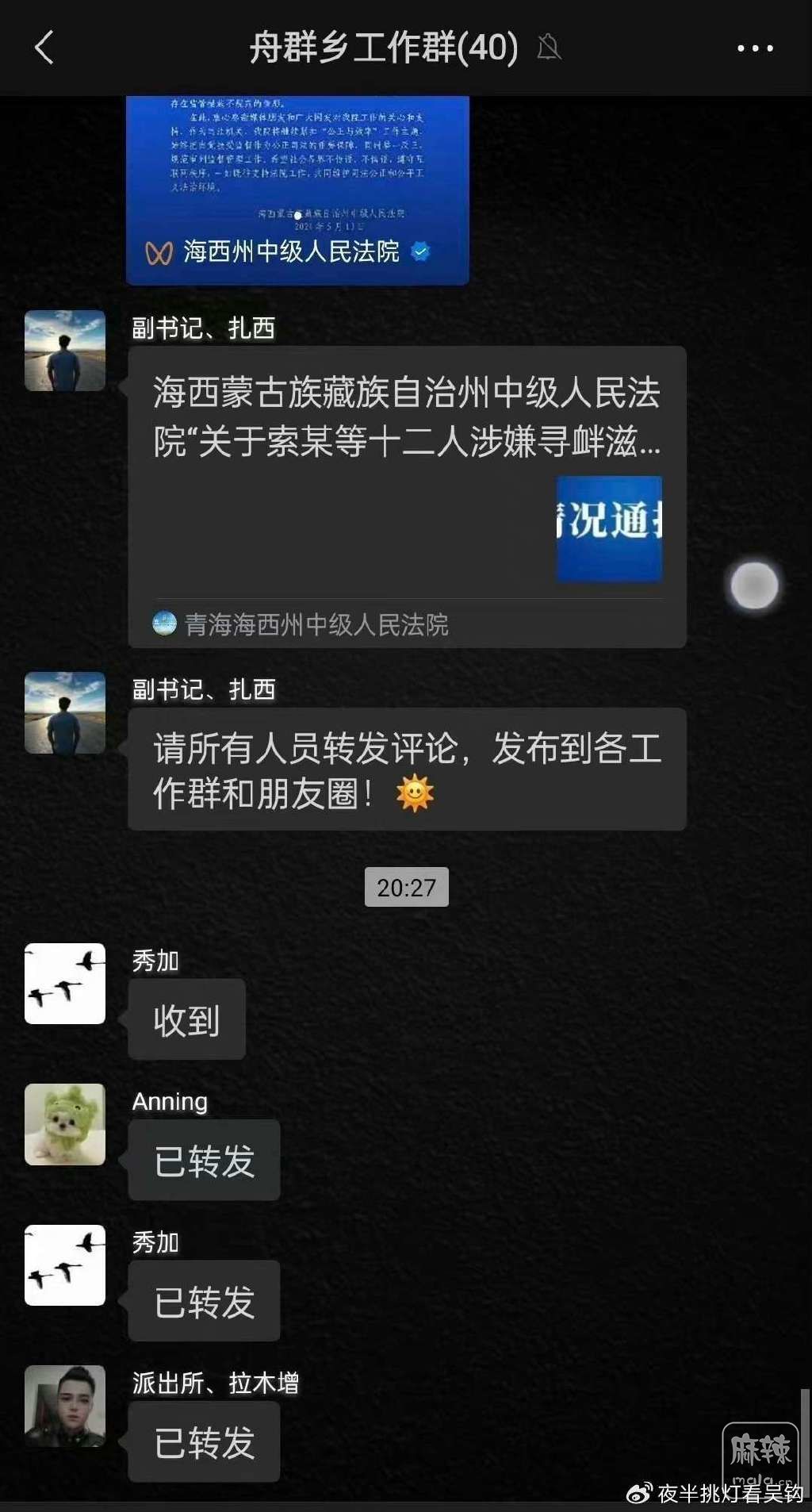Open the chat's three-dot menu
This screenshot has height=1512, width=812.
pos(754,48)
